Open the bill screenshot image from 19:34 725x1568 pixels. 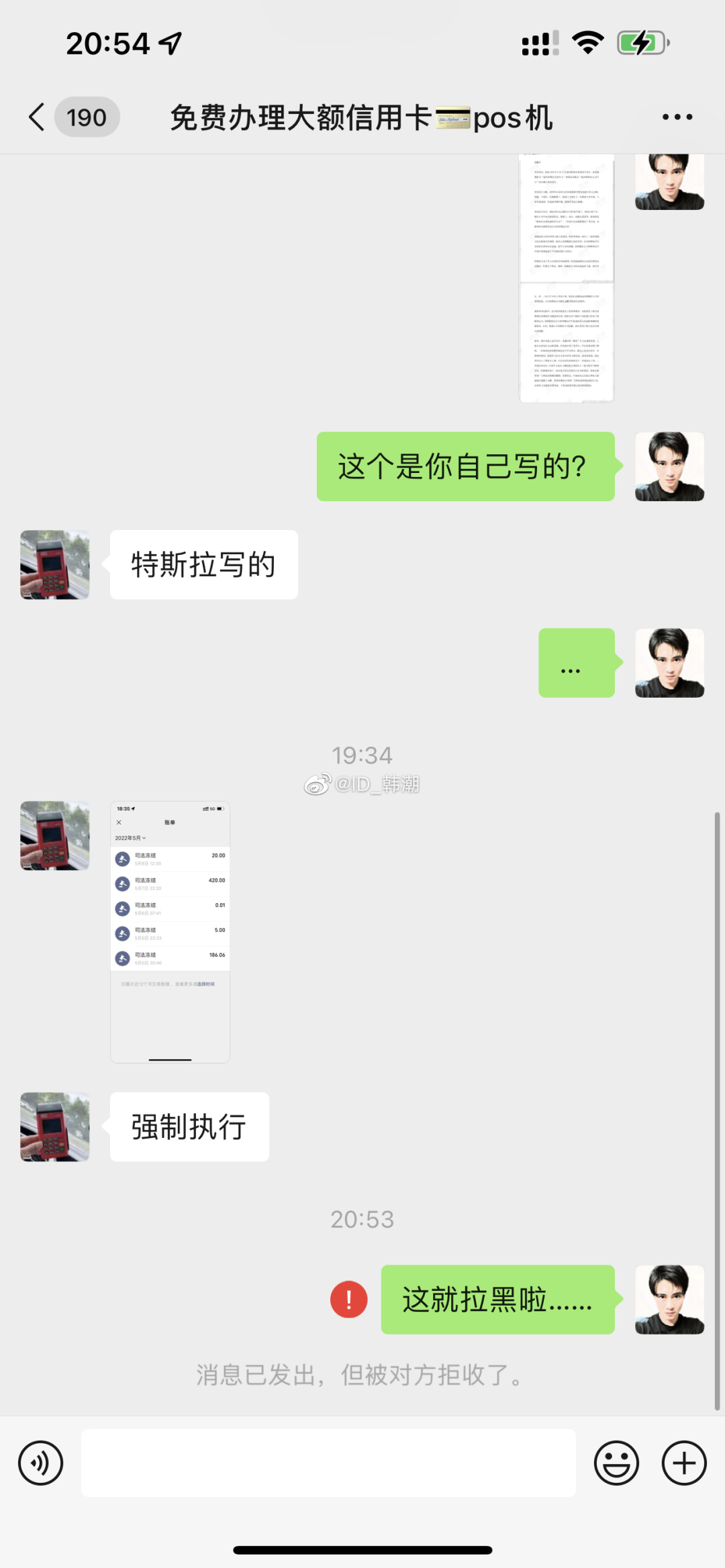[x=170, y=932]
